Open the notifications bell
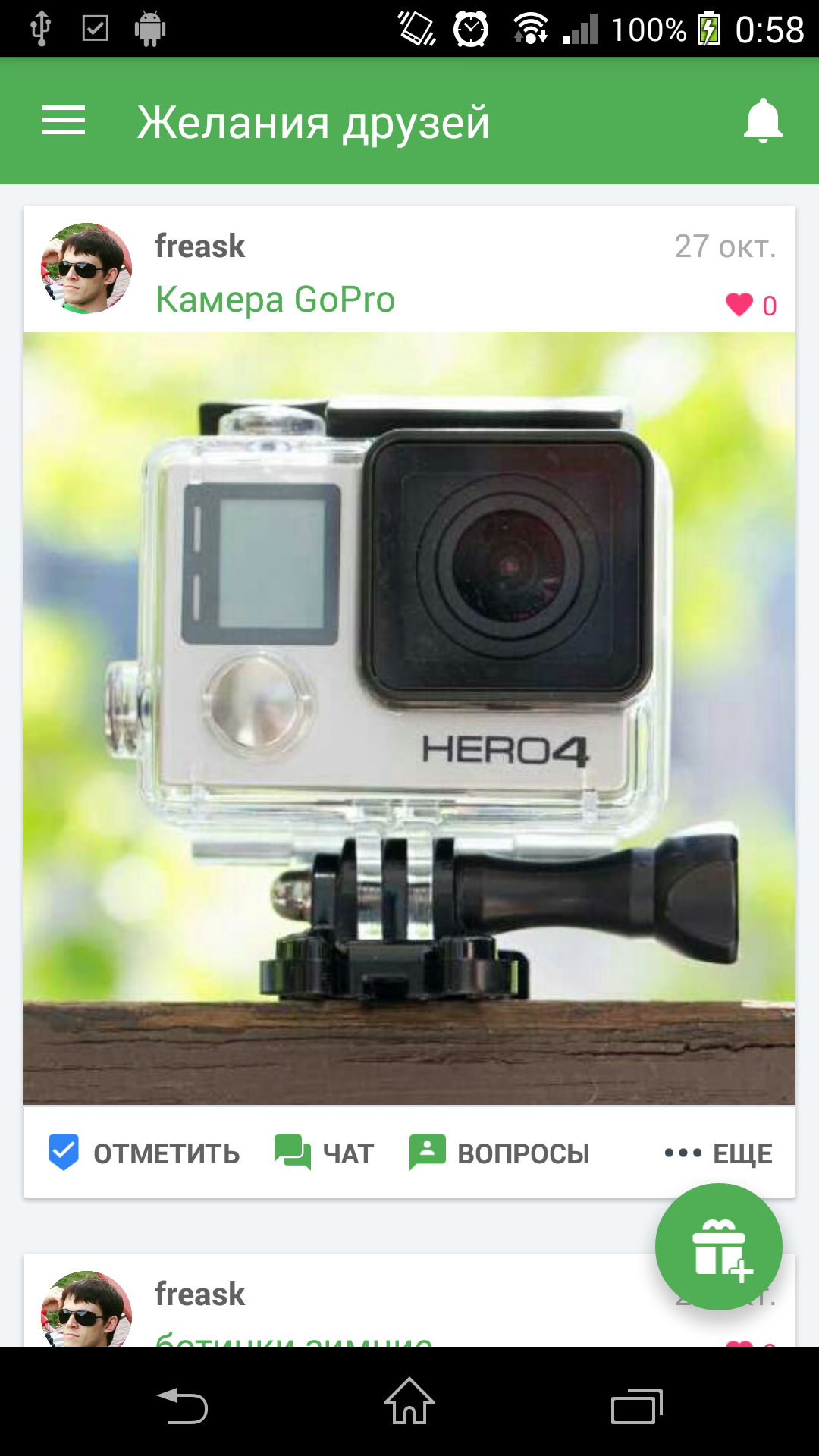819x1456 pixels. coord(762,121)
